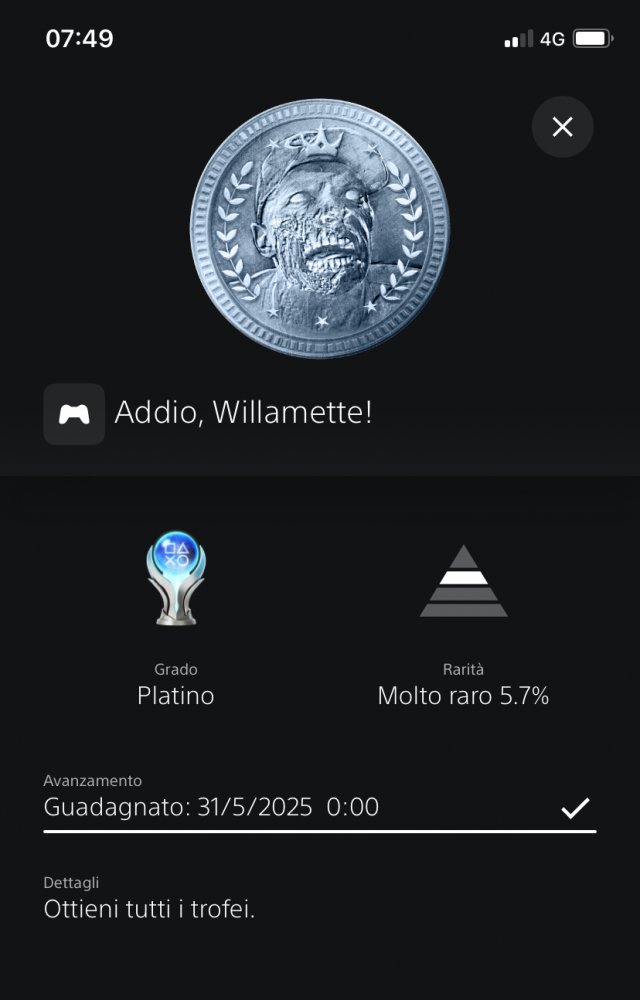
Task: Close the Addio, Willamette! trophy details
Action: pyautogui.click(x=562, y=127)
